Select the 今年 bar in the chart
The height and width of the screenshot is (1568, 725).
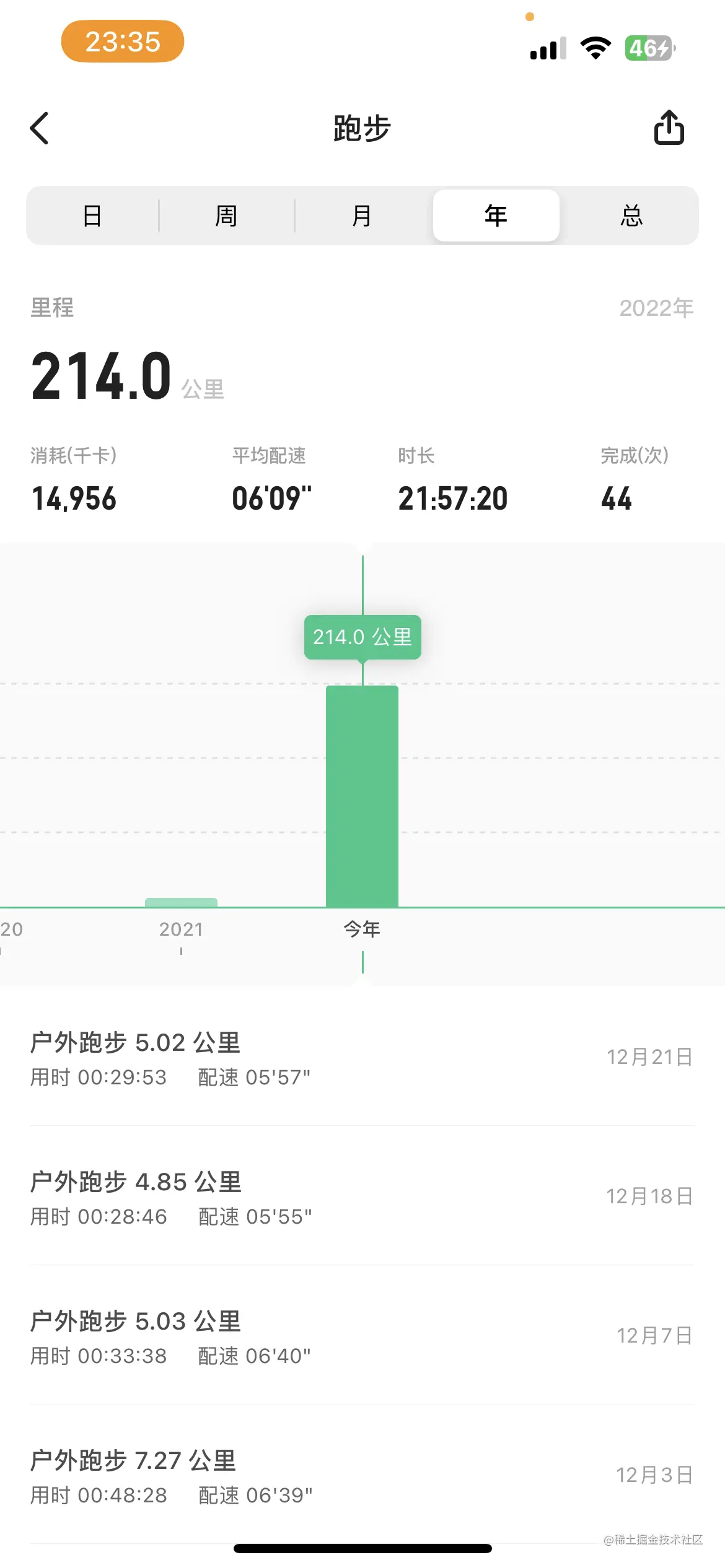(x=362, y=796)
